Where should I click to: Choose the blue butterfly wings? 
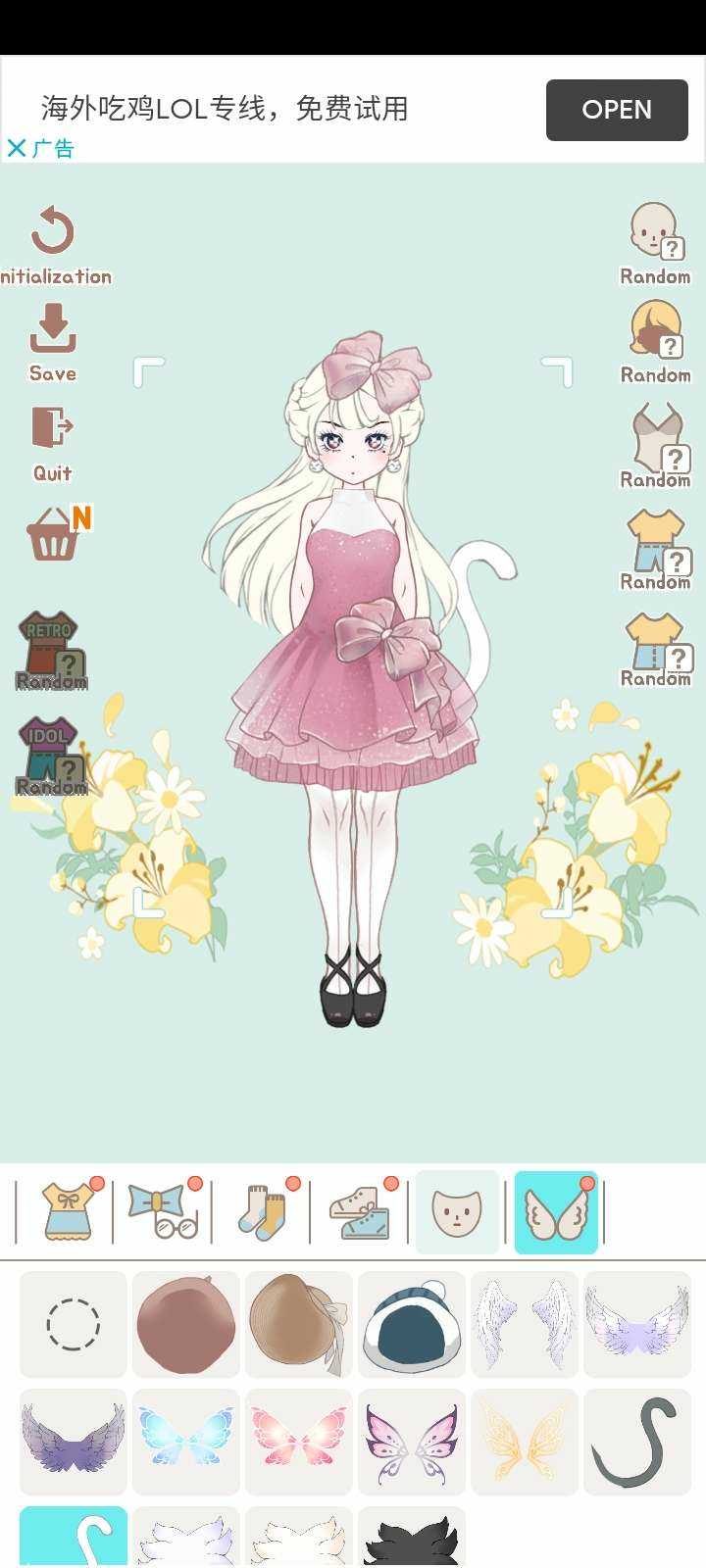coord(186,1442)
